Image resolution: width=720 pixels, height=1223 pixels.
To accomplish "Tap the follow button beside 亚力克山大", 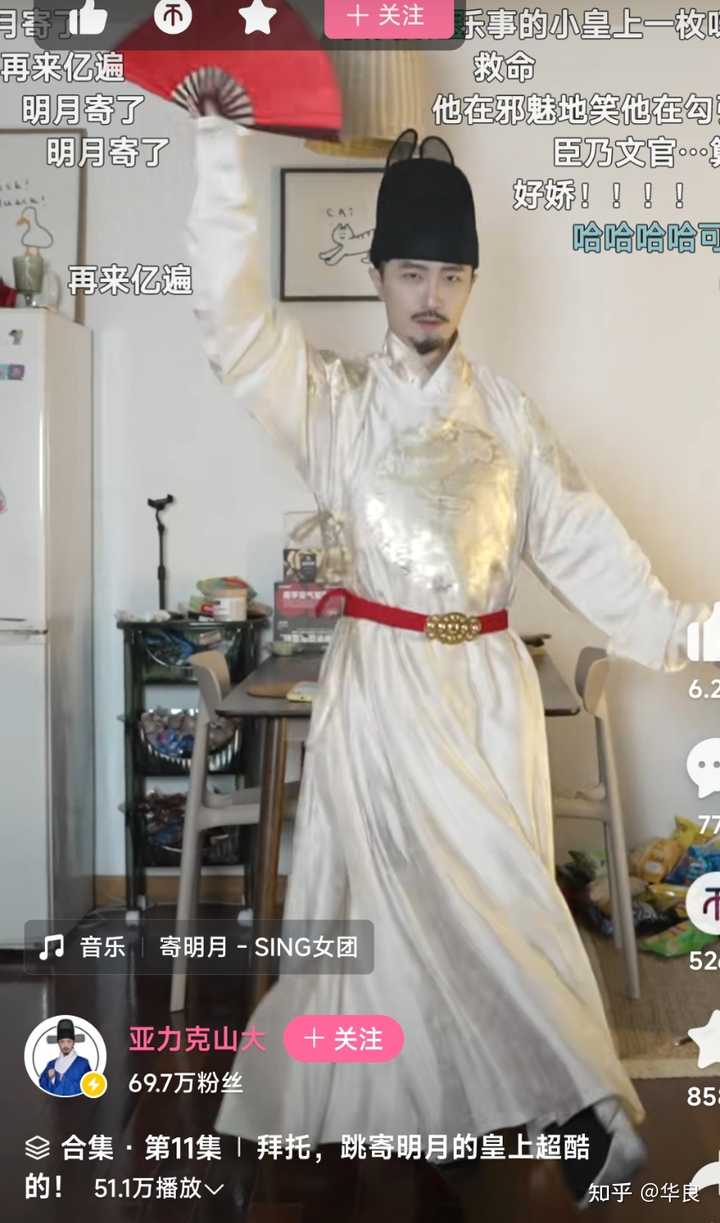I will (343, 1039).
